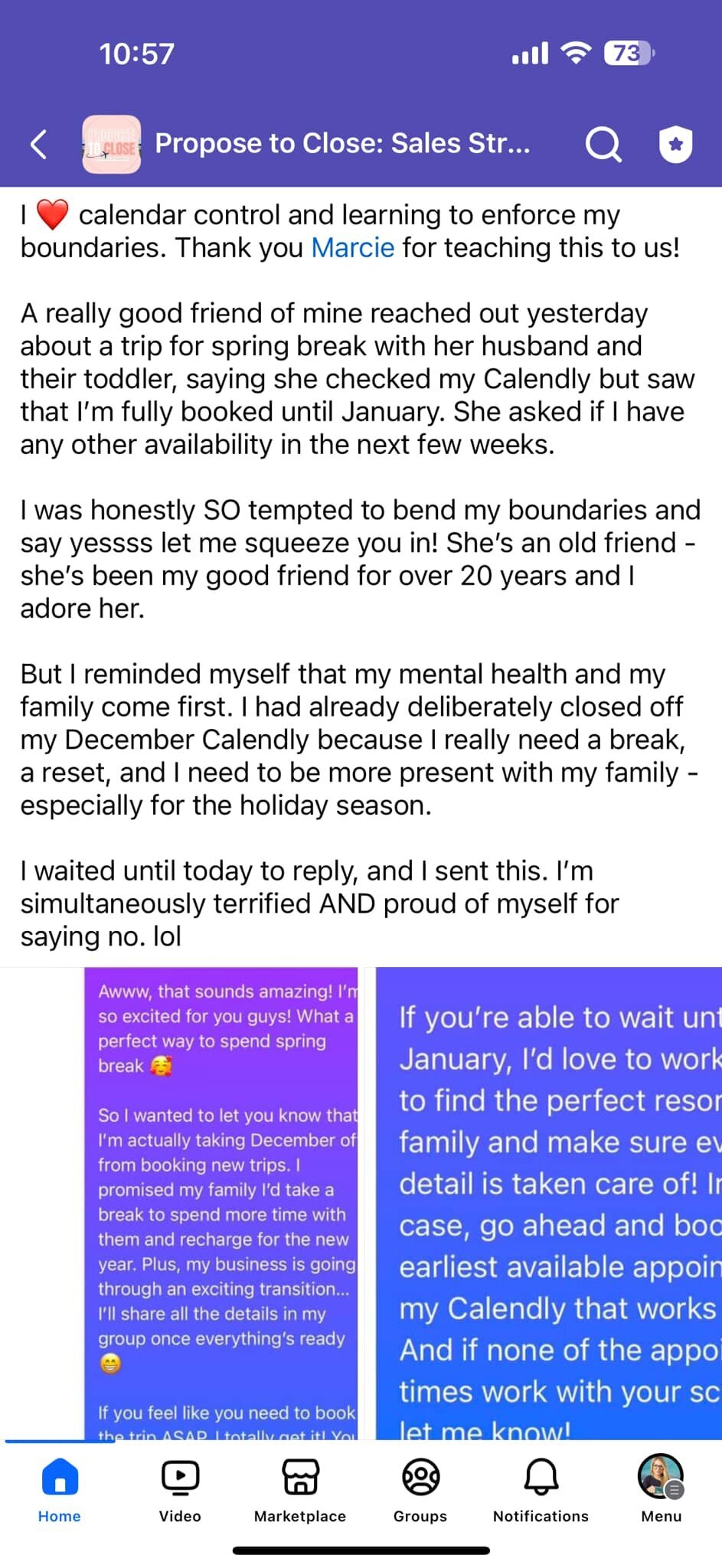Screen dimensions: 722x1568
Task: Open the Notifications tab
Action: [541, 1489]
